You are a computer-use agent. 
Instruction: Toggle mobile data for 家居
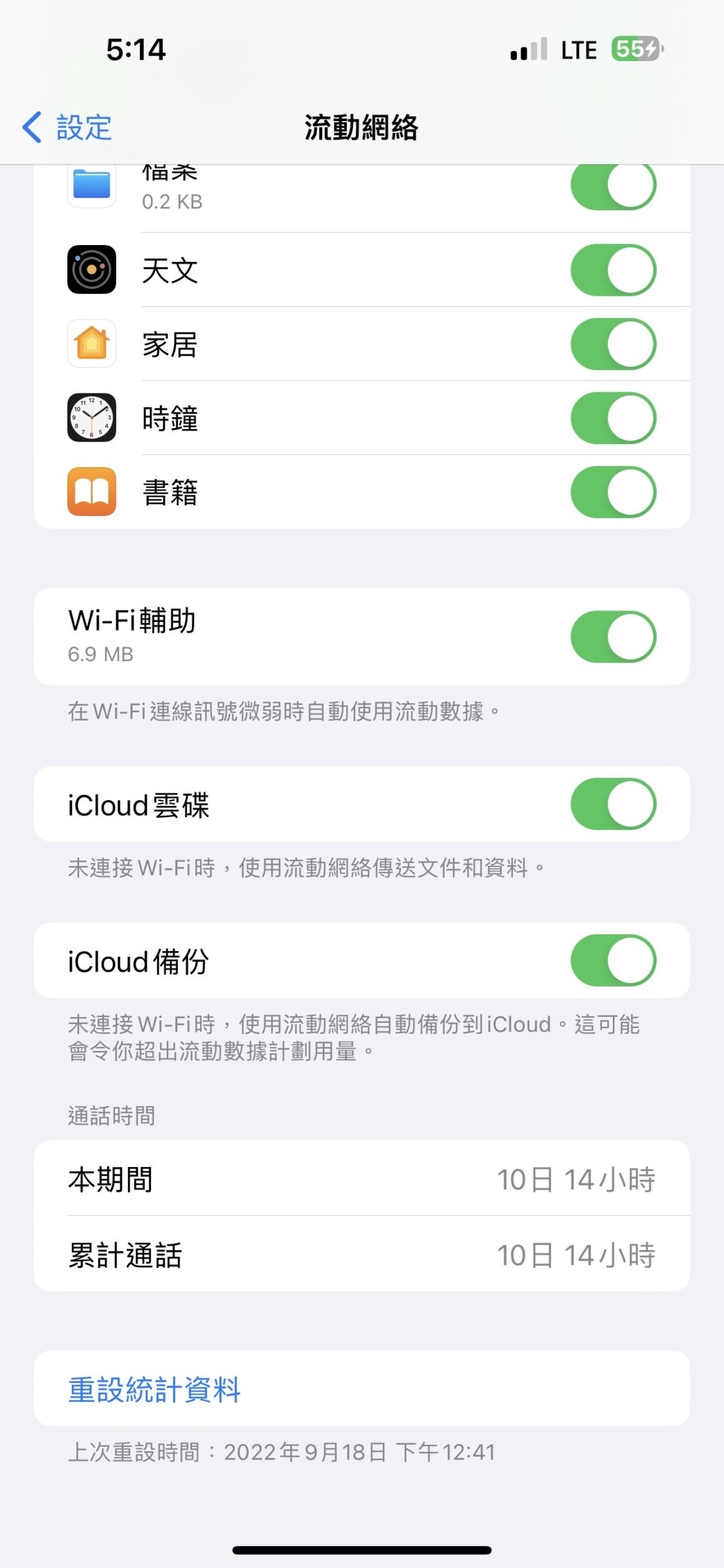613,344
